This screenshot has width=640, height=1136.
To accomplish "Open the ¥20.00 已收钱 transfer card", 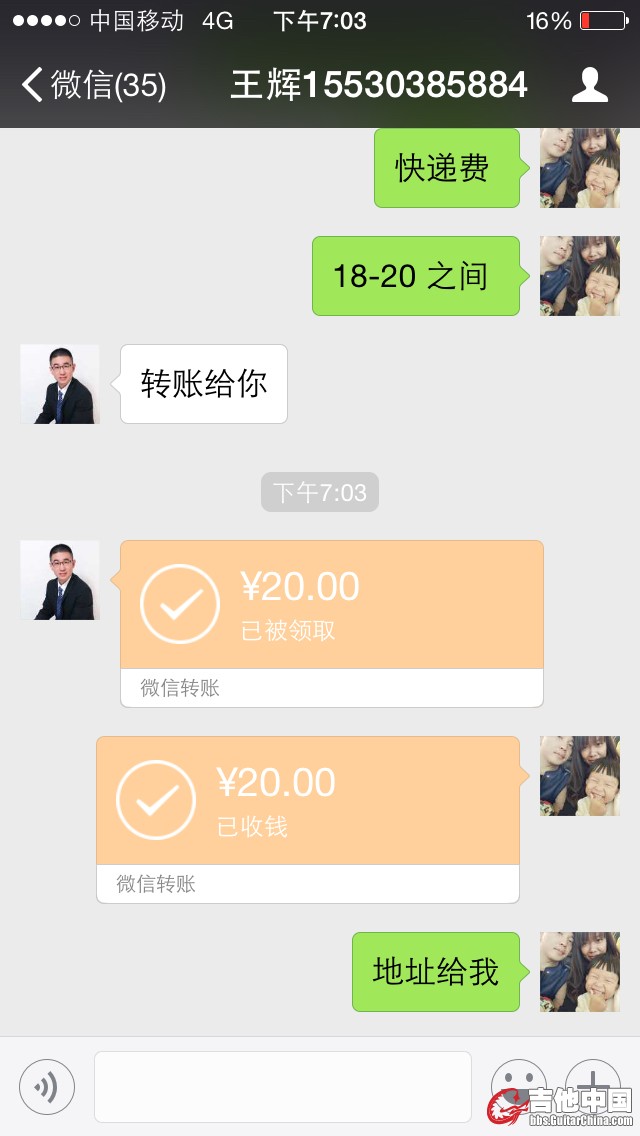I will 308,802.
